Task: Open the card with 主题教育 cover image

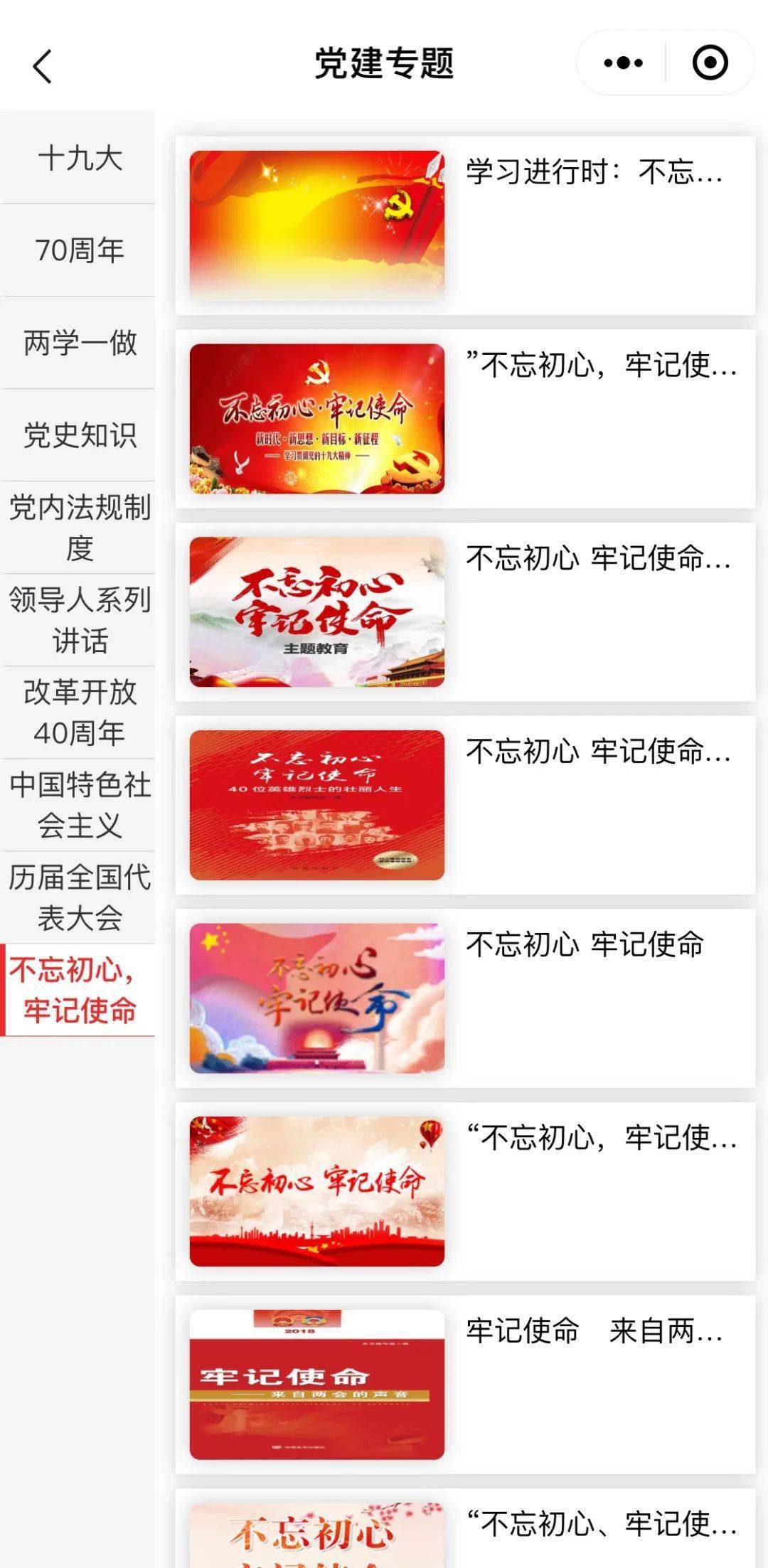Action: click(465, 612)
